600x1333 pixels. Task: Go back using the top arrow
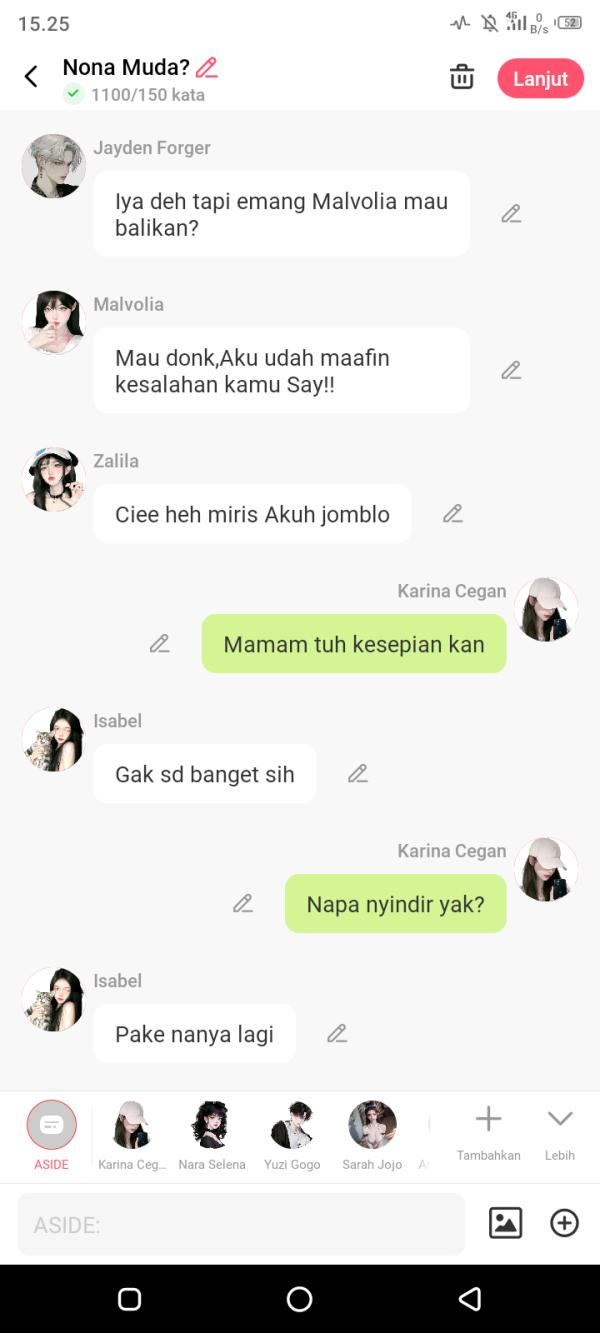tap(31, 77)
